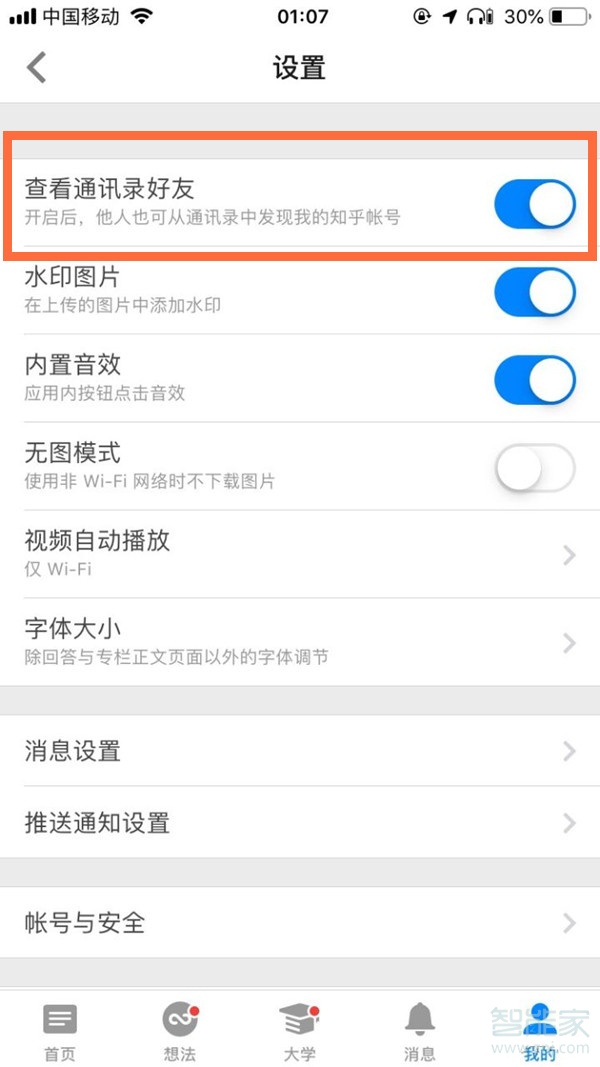
Task: Select the 我的 profile tab
Action: [540, 1031]
